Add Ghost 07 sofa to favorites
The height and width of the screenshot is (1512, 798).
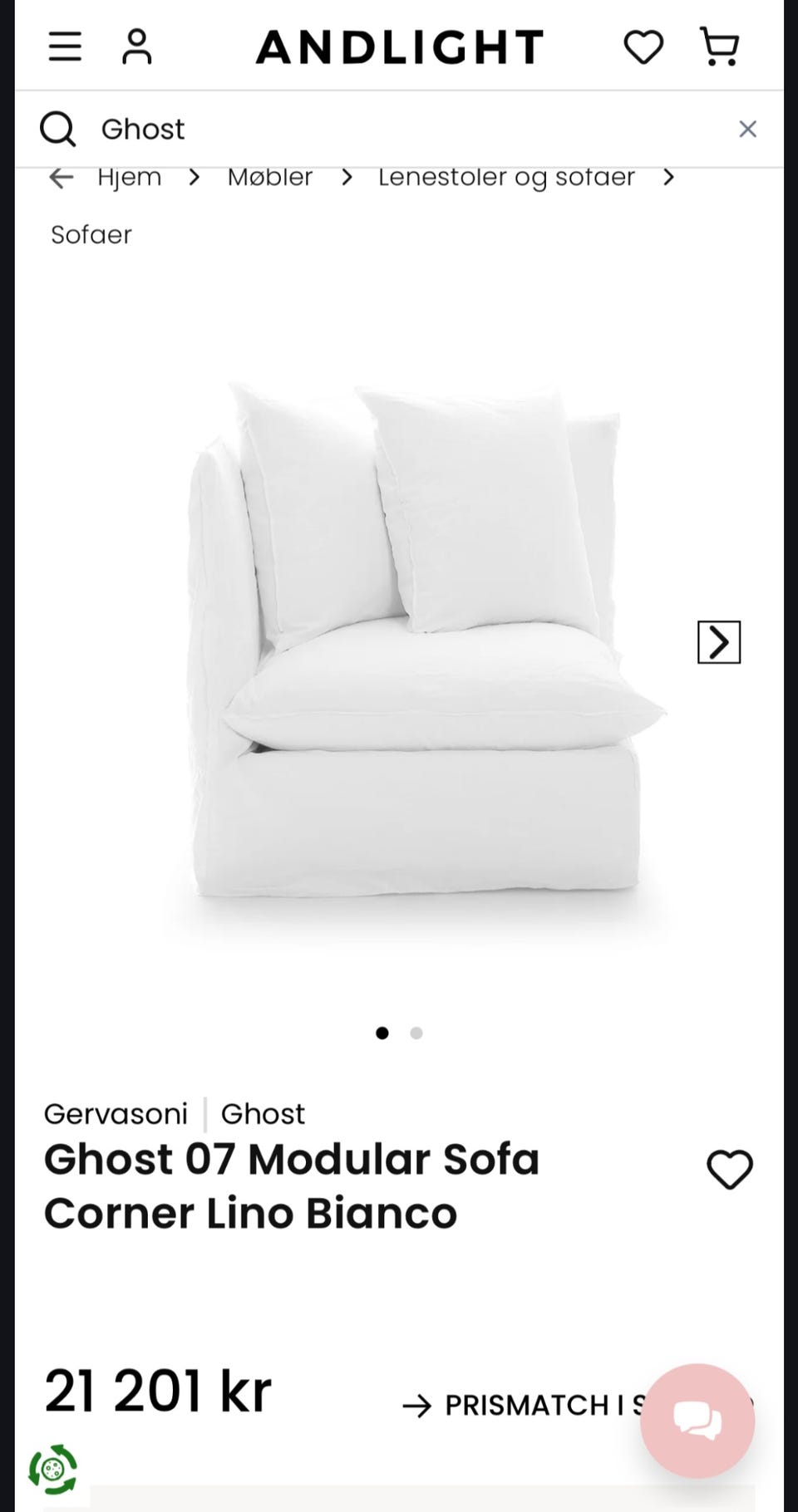click(x=730, y=1170)
